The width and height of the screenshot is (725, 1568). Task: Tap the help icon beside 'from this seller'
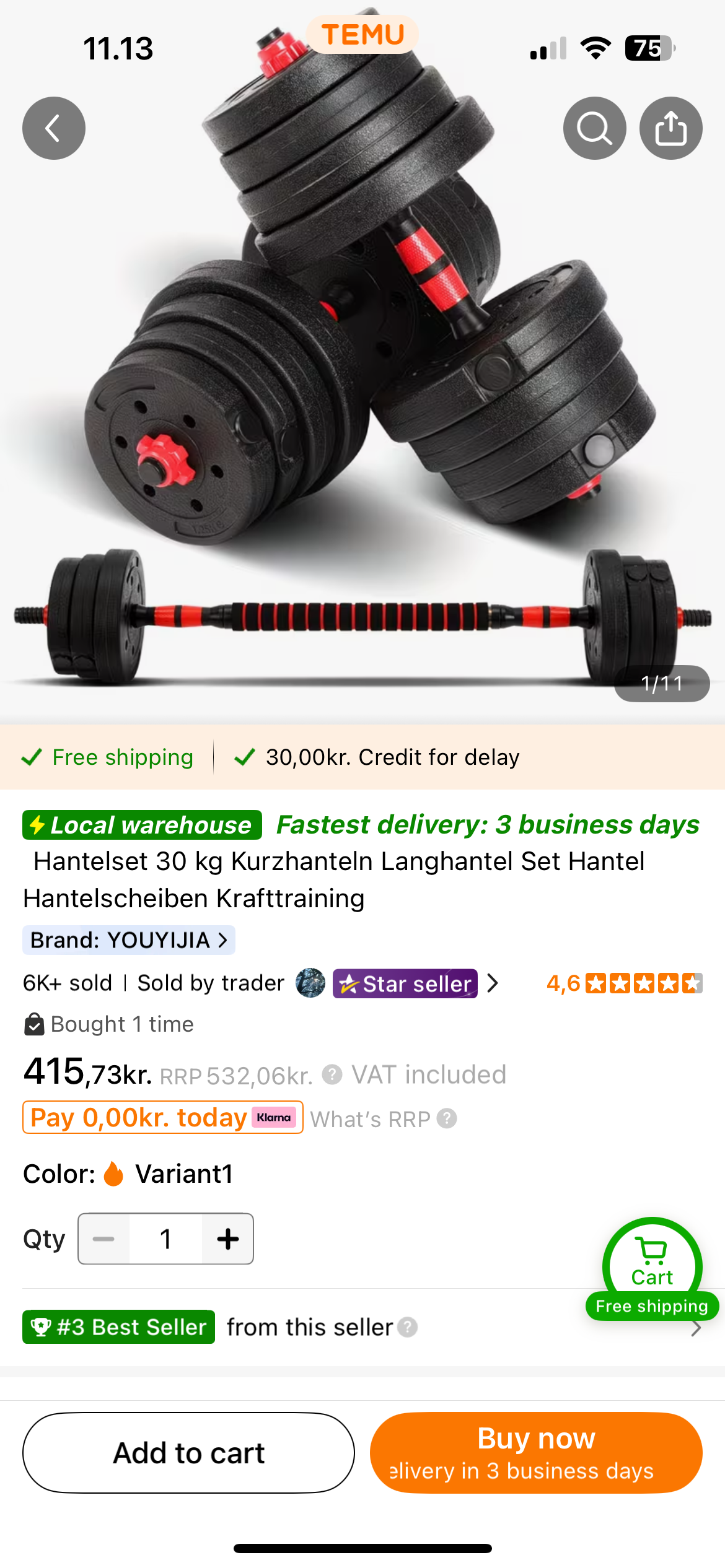[407, 1327]
